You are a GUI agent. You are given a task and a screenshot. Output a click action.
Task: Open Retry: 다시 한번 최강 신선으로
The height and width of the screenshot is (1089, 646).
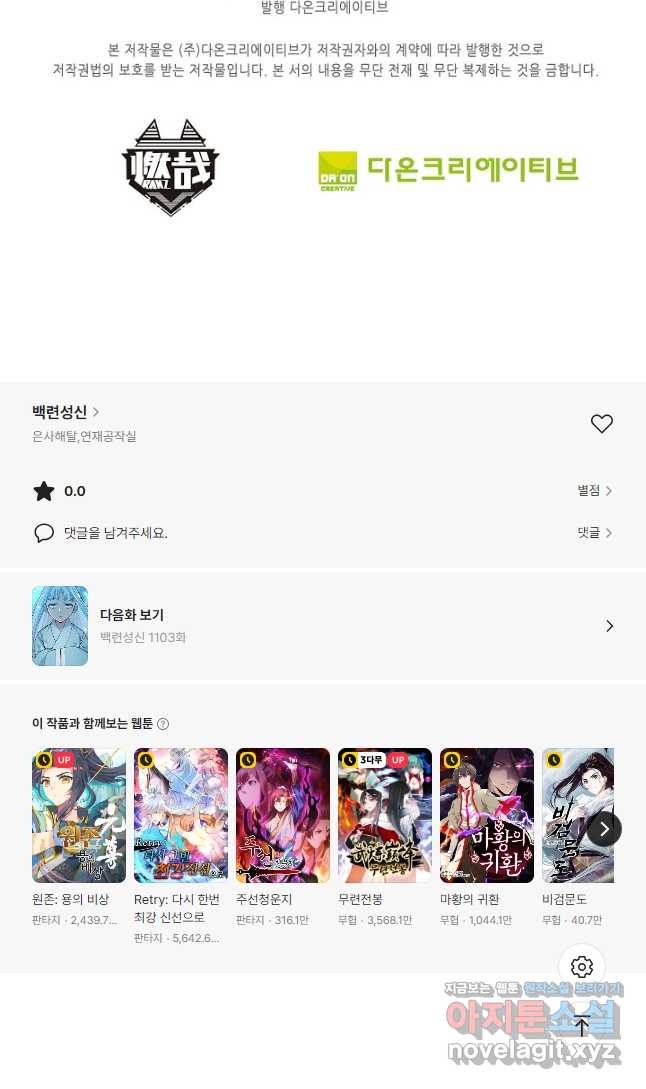tap(181, 815)
